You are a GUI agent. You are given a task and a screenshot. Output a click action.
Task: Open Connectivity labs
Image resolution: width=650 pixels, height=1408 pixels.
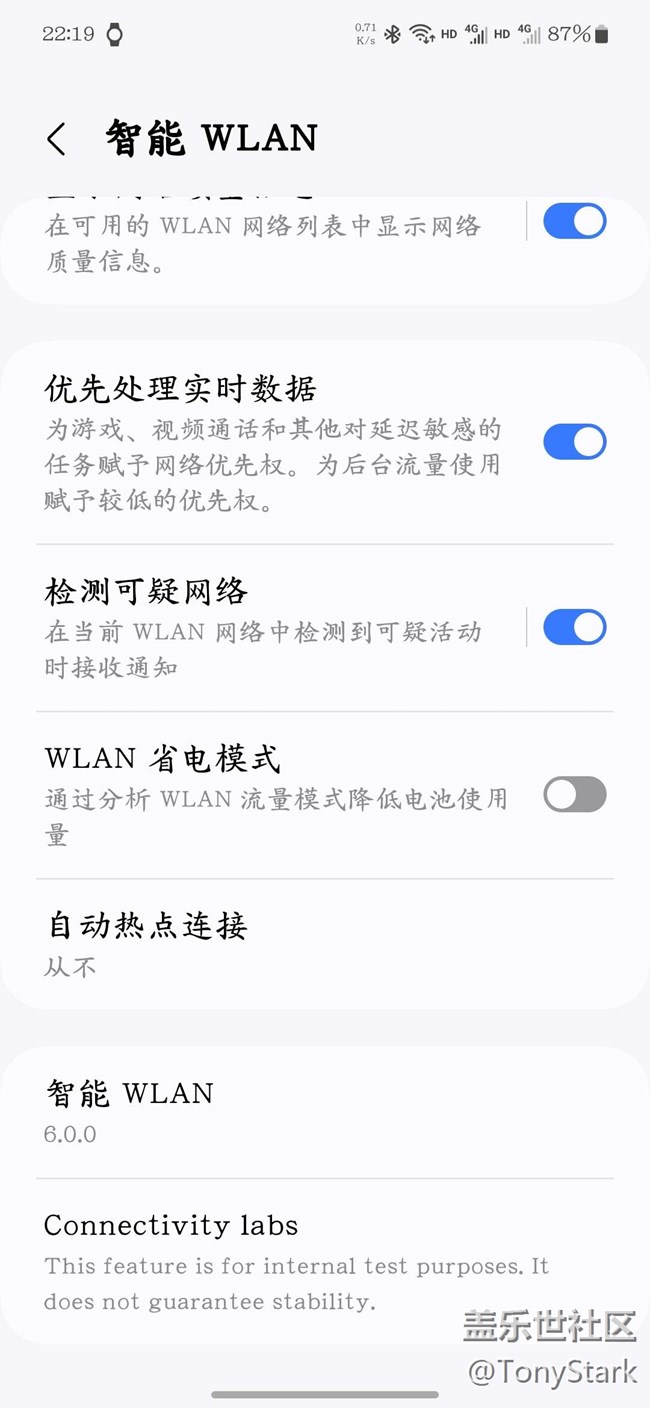tap(324, 1262)
